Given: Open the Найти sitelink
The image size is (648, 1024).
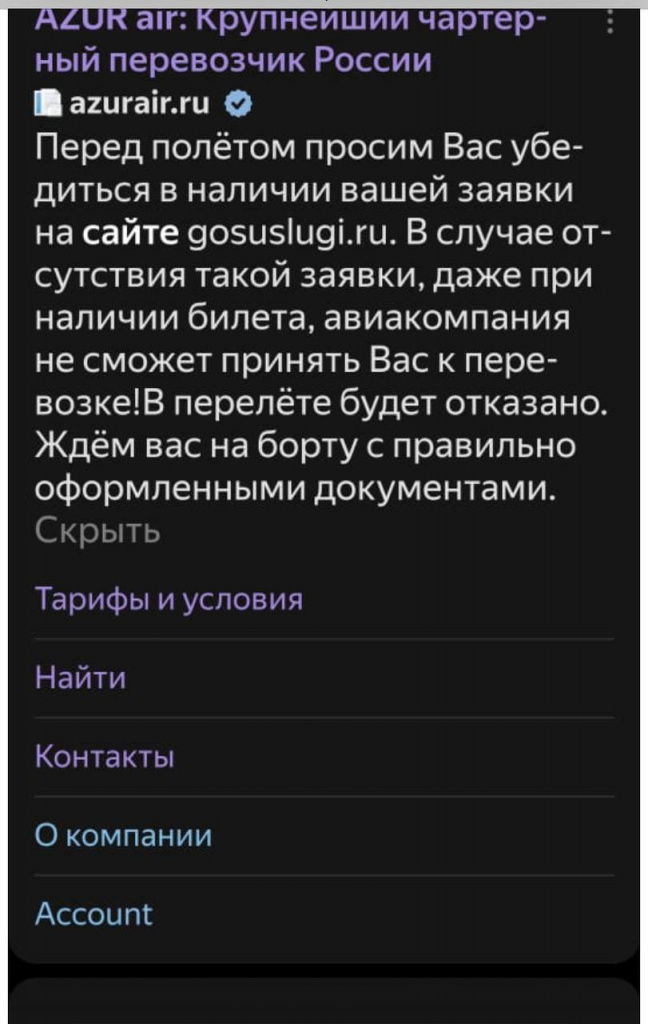Looking at the screenshot, I should click(81, 679).
